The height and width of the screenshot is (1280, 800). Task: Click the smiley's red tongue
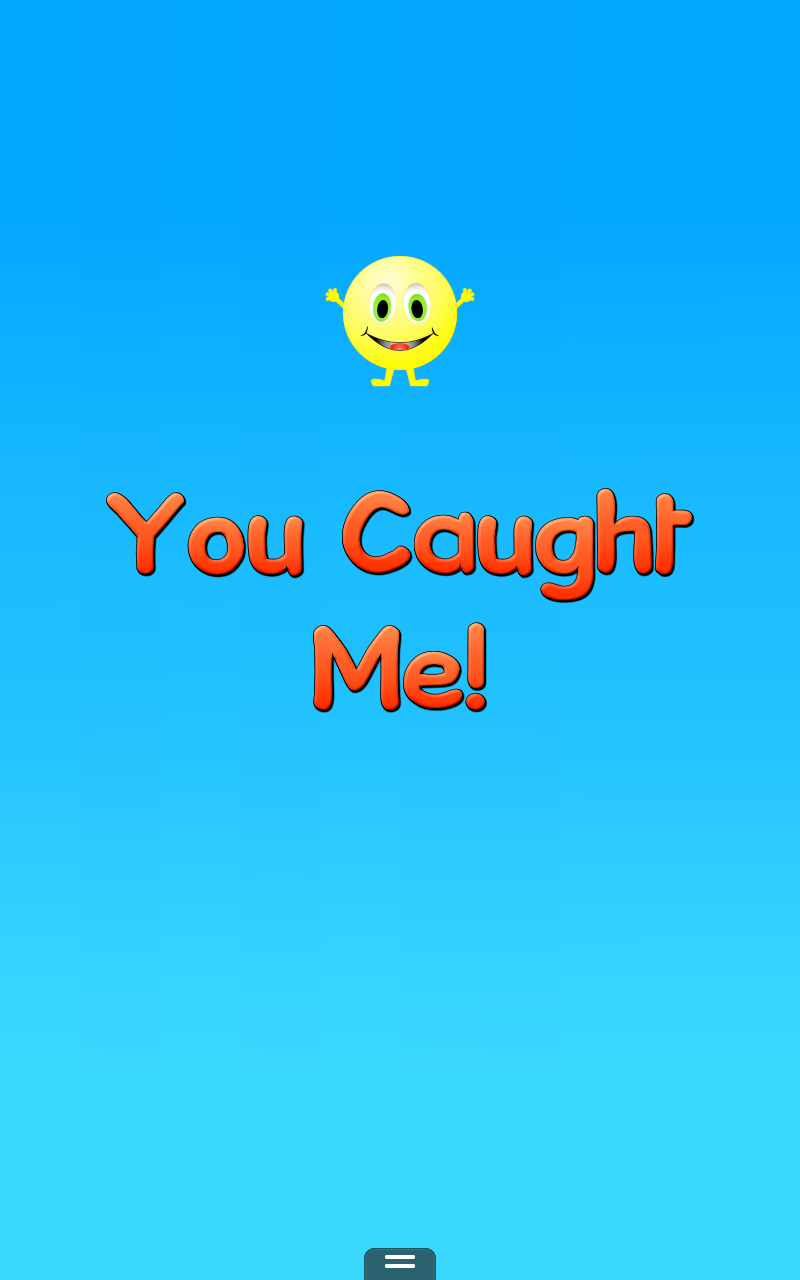[x=401, y=347]
